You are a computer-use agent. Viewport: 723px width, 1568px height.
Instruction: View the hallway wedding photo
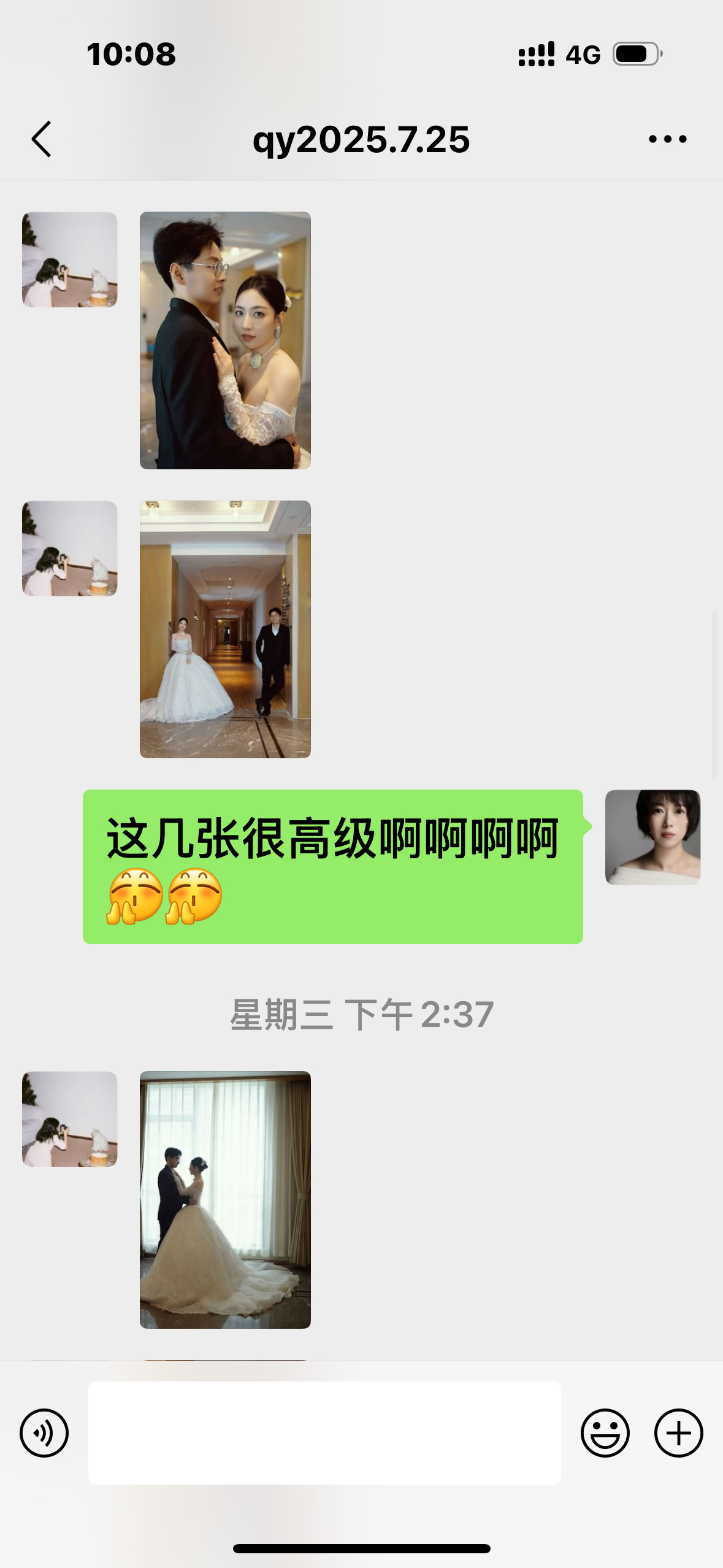point(225,629)
